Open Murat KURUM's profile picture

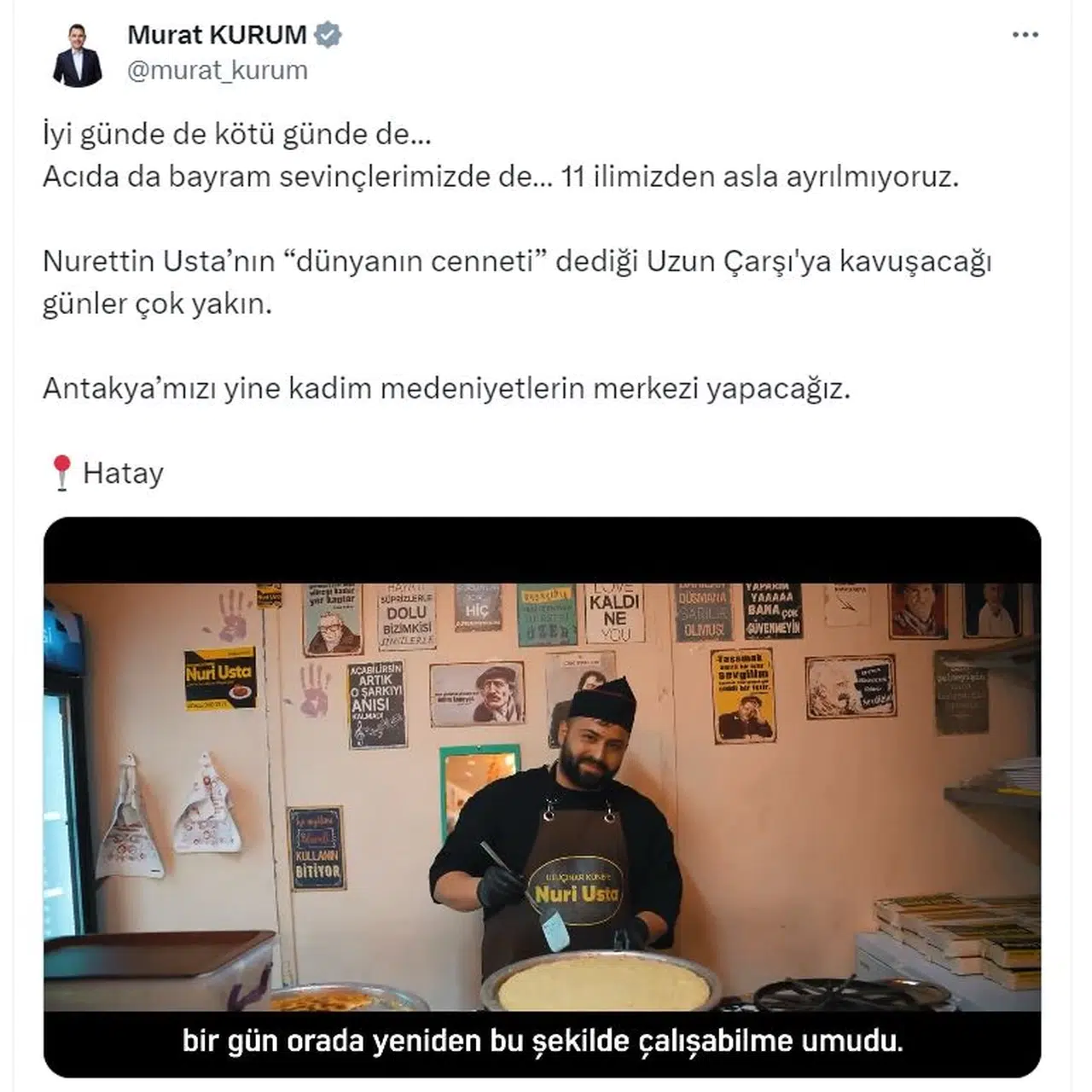tap(78, 55)
